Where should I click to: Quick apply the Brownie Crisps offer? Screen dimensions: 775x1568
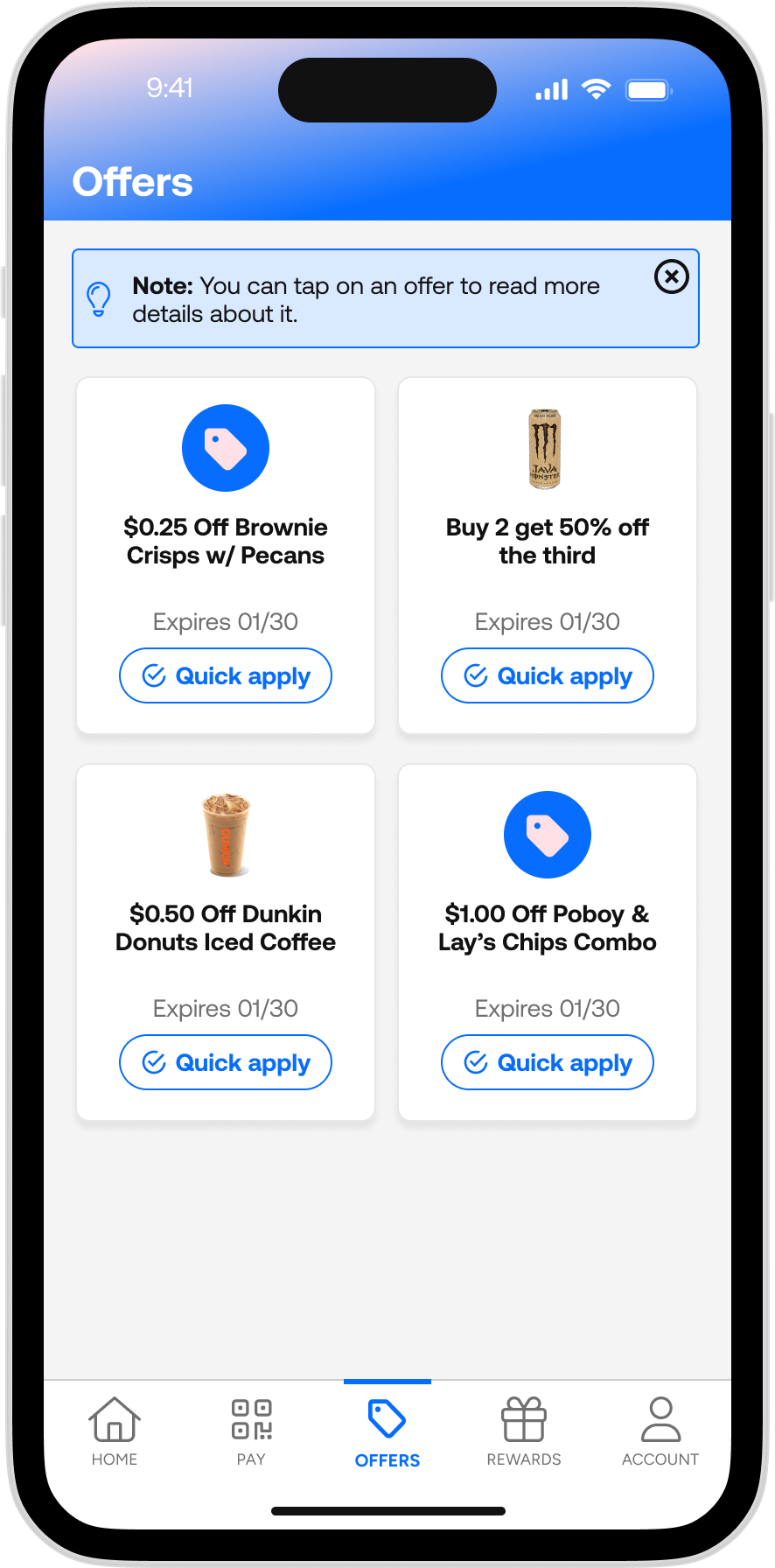click(x=225, y=675)
